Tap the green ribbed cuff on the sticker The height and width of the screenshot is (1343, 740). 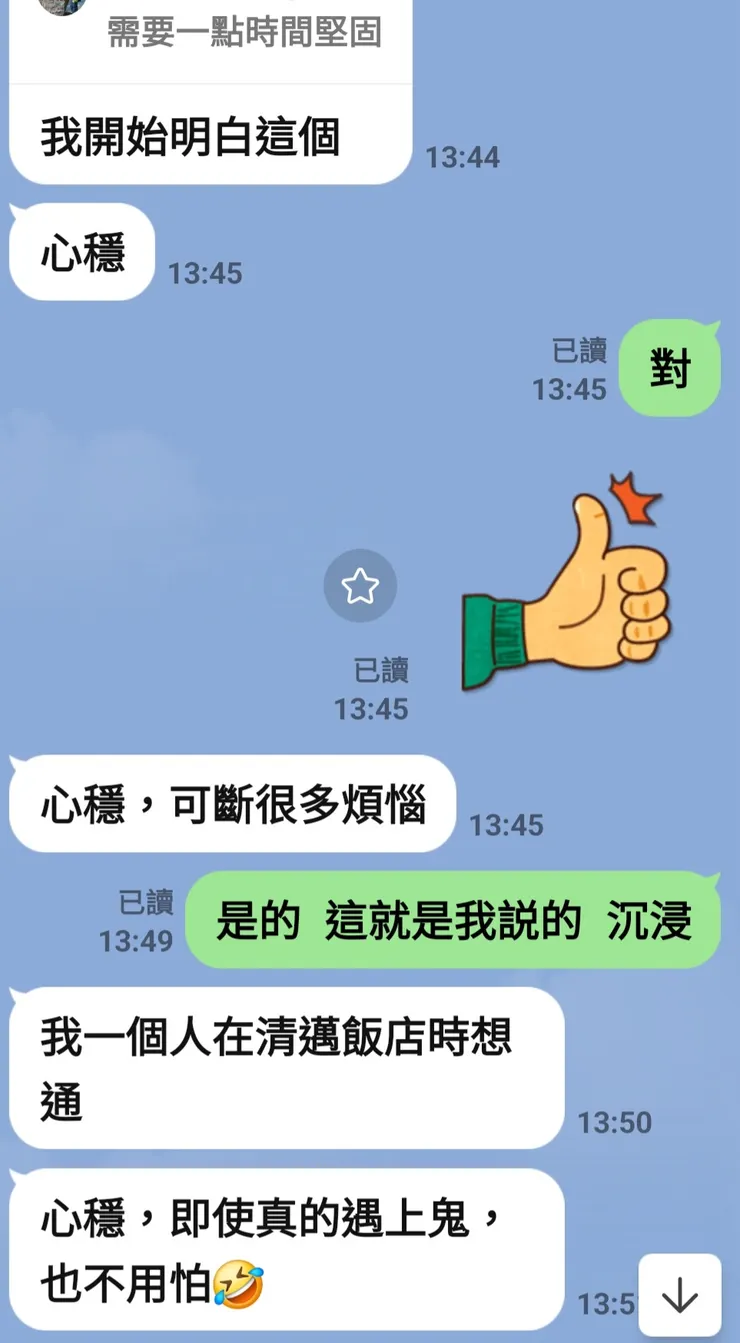[x=495, y=635]
